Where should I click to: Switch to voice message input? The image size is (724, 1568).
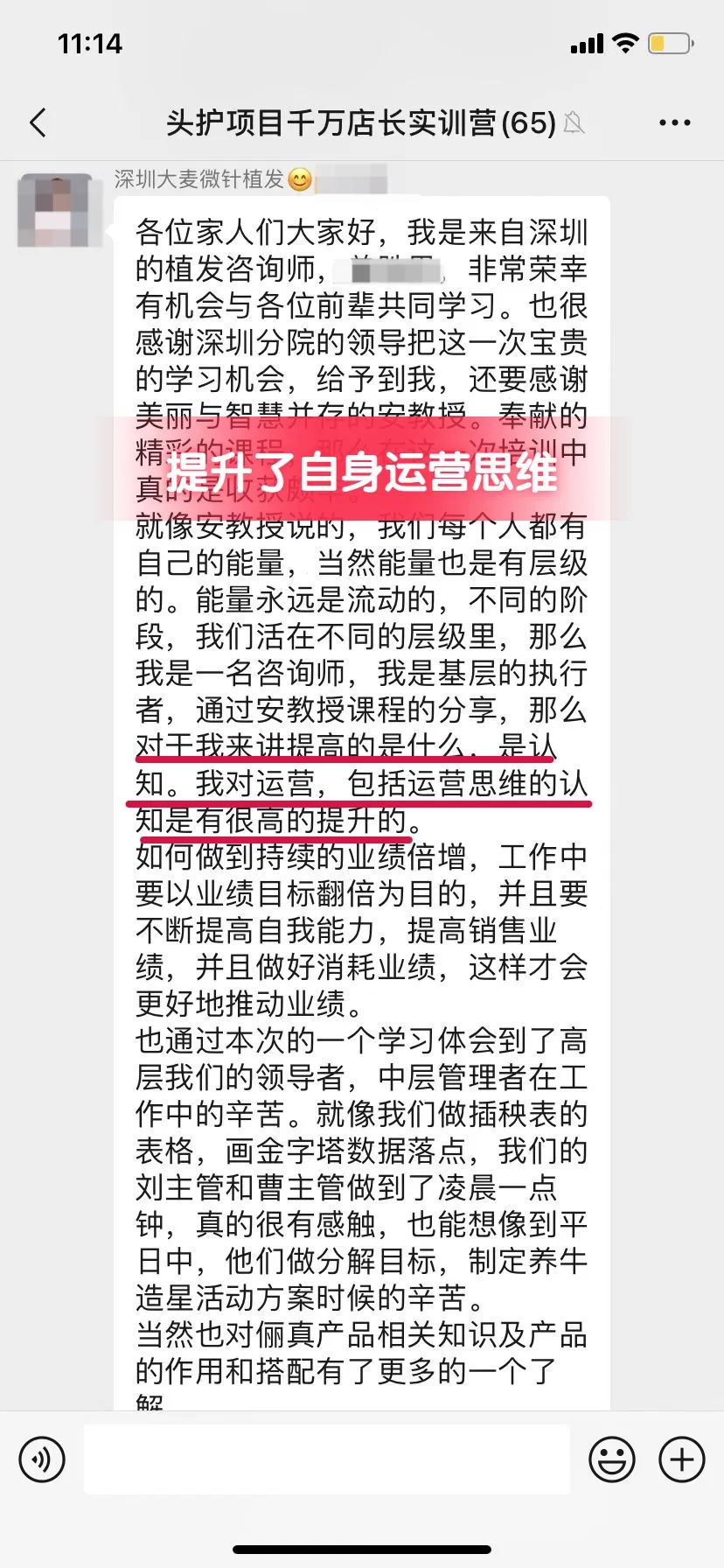[x=42, y=1459]
